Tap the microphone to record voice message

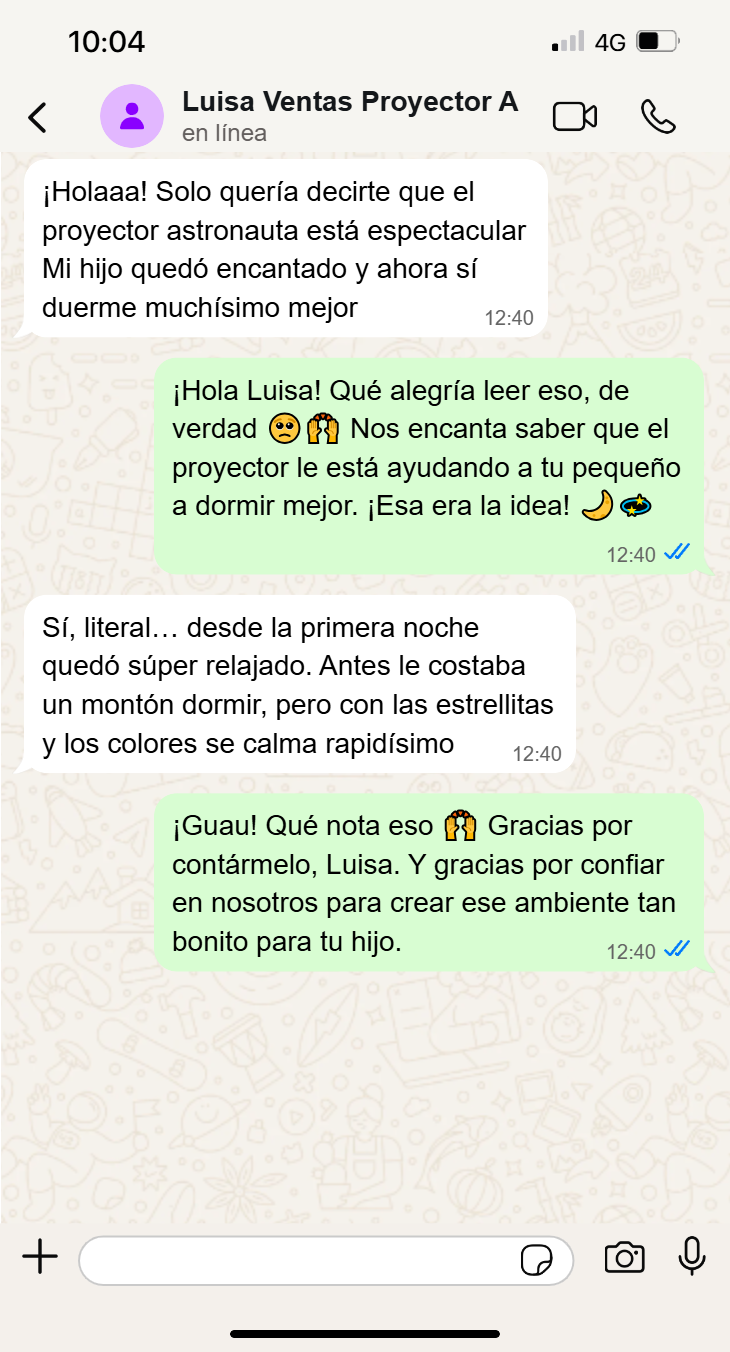(692, 1257)
